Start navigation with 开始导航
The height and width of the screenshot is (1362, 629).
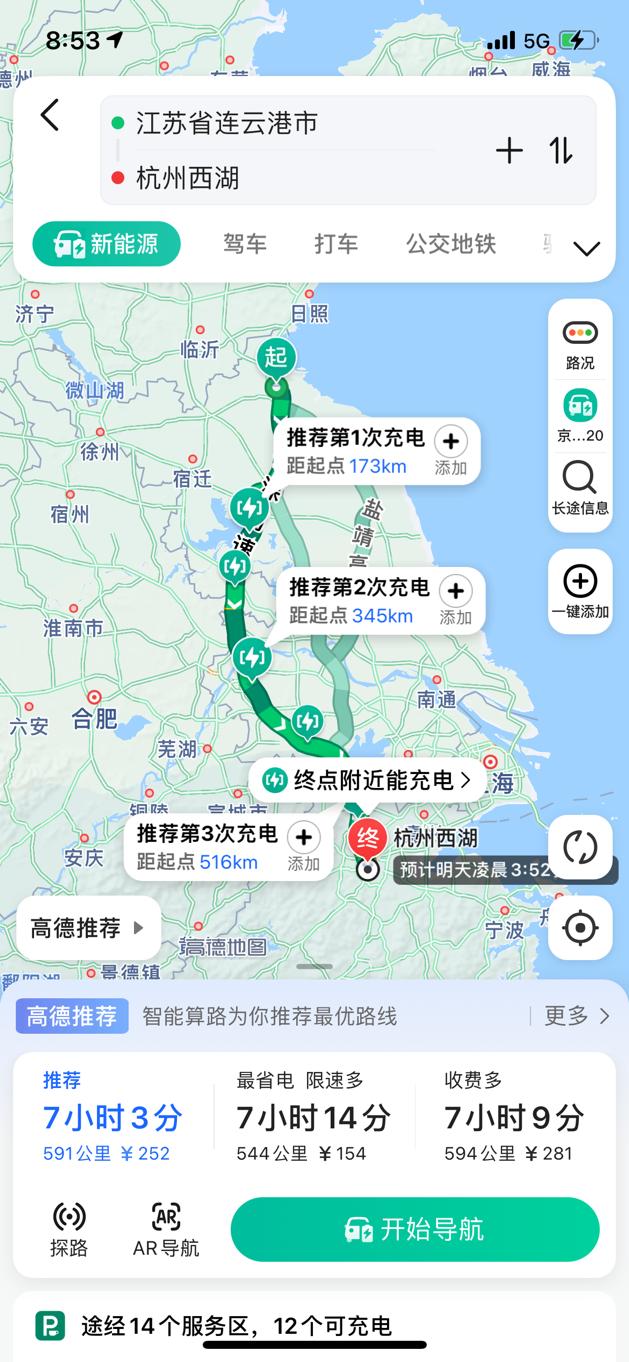tap(415, 1229)
